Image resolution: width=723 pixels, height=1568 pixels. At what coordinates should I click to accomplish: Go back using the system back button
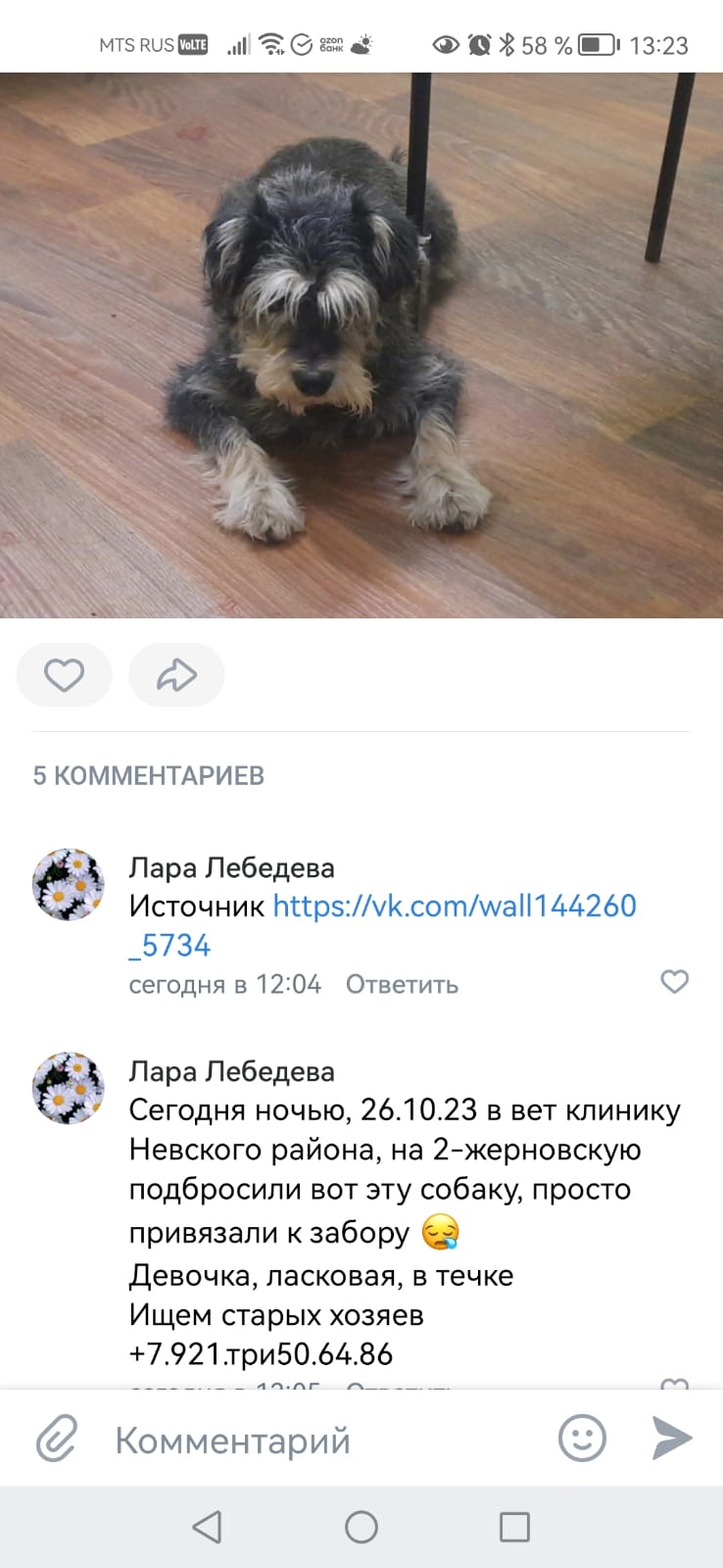pyautogui.click(x=207, y=1527)
